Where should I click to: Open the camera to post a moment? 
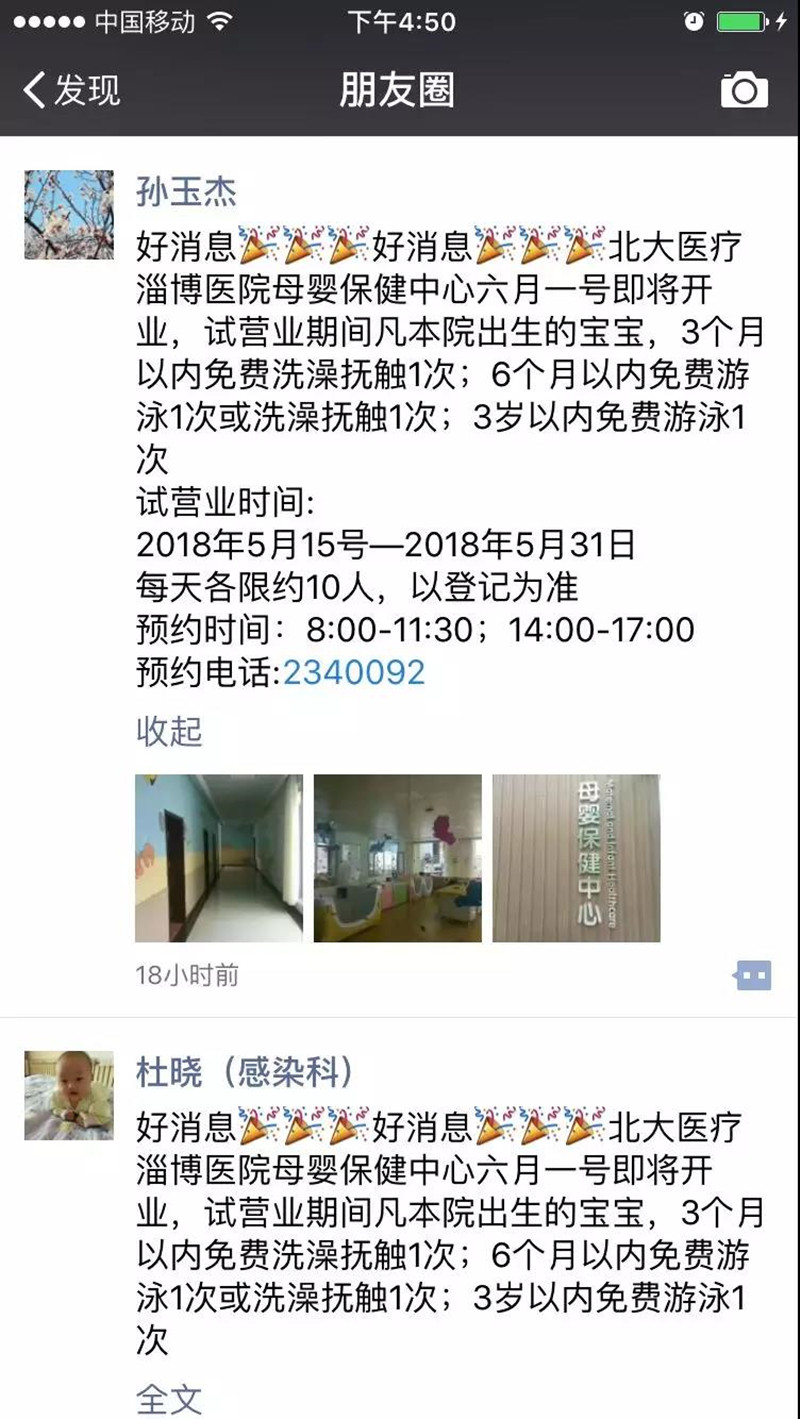[744, 90]
